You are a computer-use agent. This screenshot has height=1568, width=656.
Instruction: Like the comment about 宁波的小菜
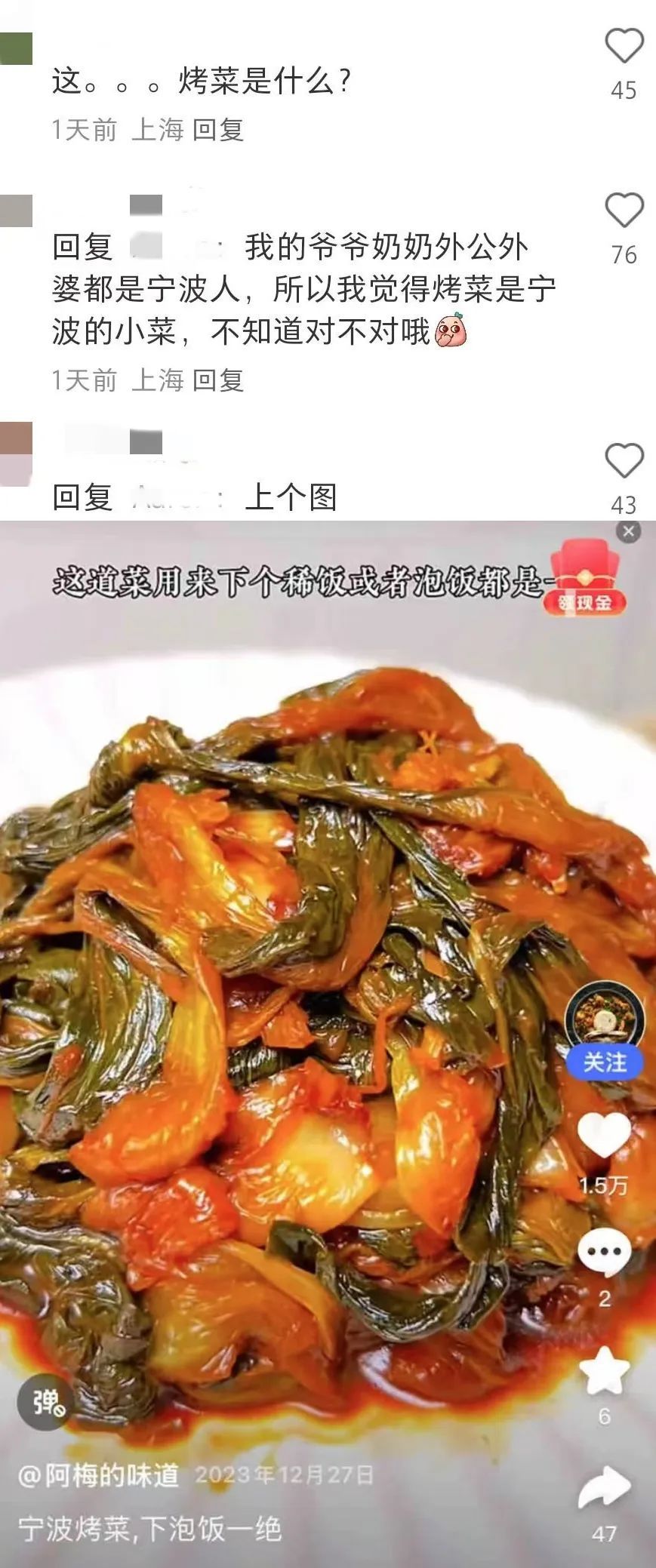[x=624, y=211]
